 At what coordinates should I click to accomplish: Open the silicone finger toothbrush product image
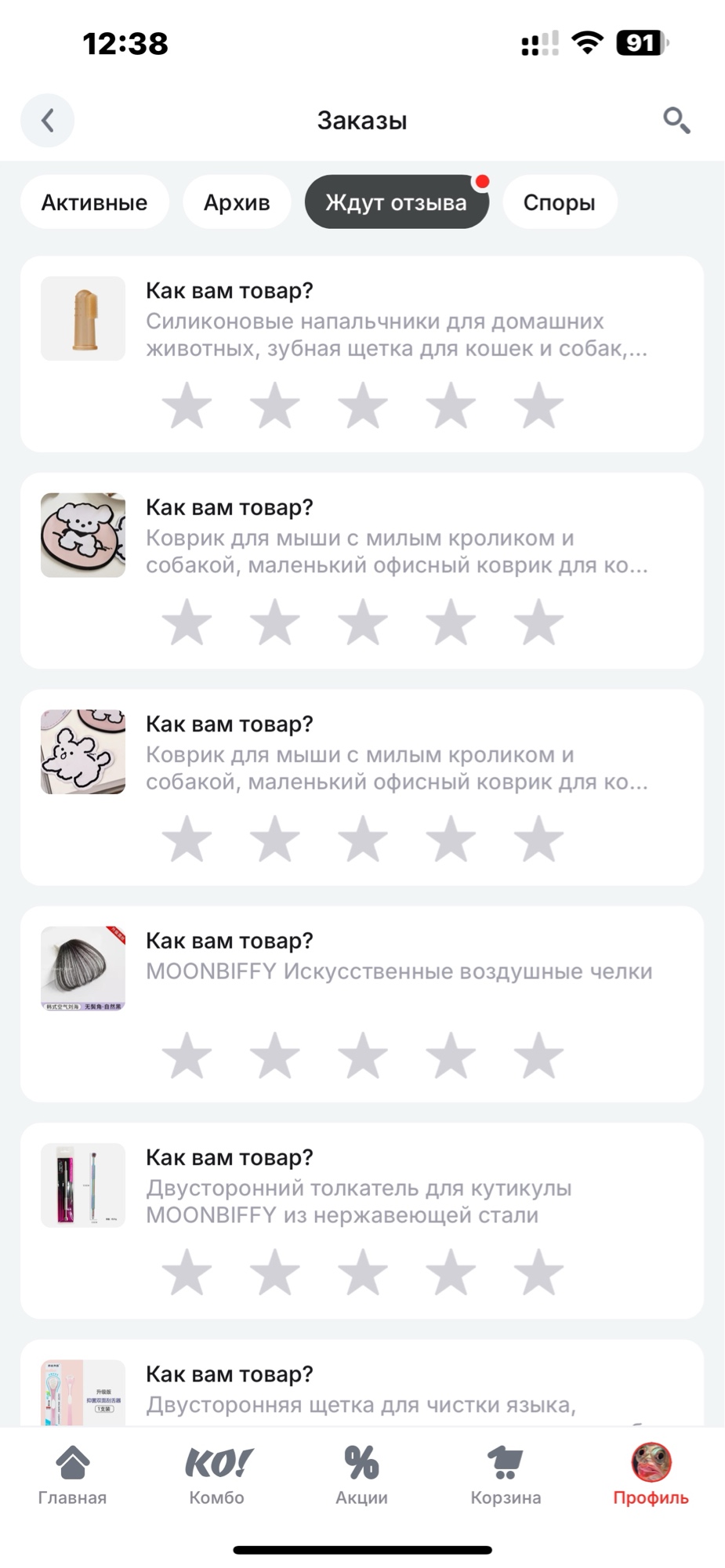pos(83,318)
